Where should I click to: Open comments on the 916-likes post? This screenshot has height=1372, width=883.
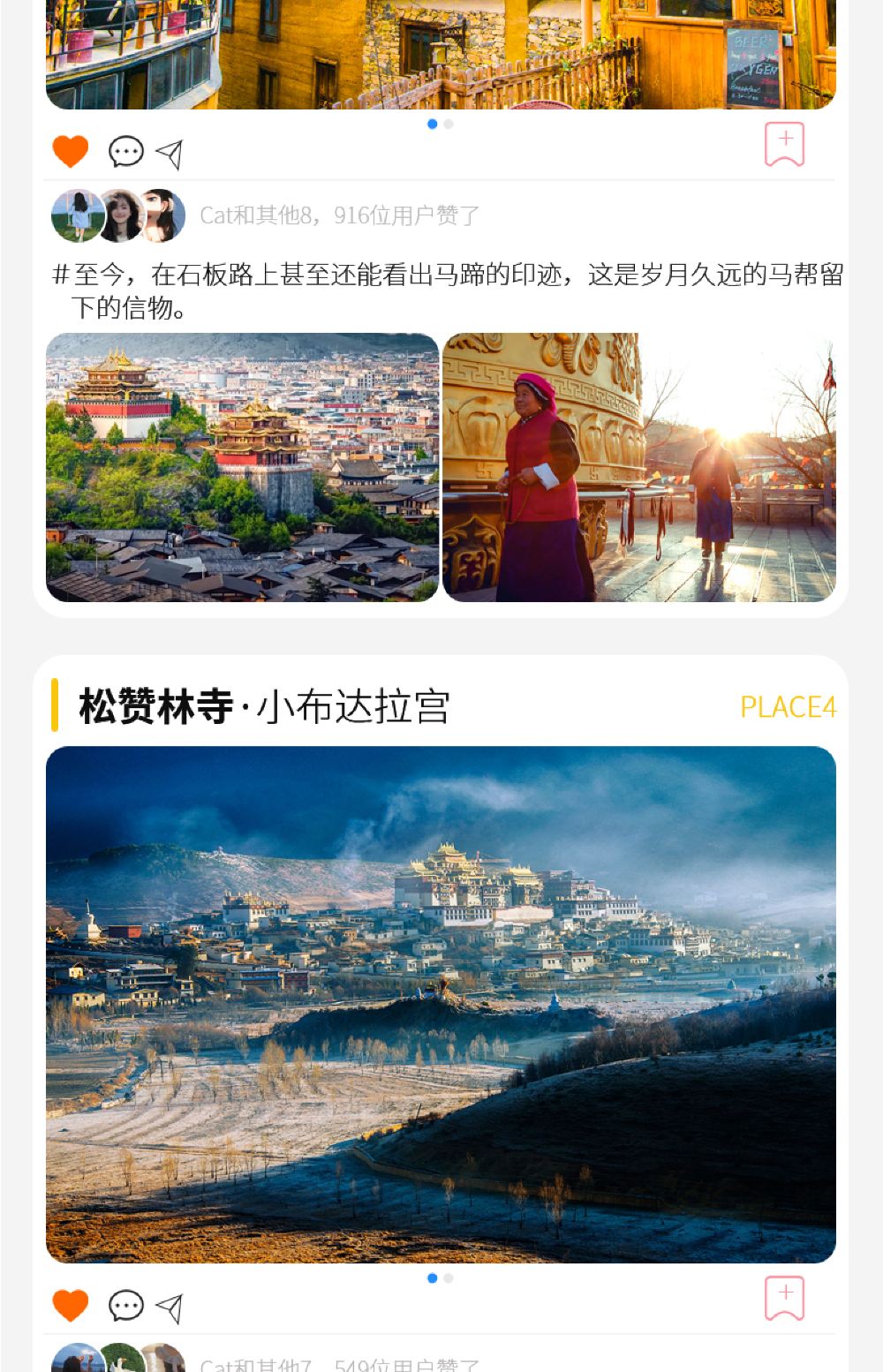pyautogui.click(x=125, y=152)
